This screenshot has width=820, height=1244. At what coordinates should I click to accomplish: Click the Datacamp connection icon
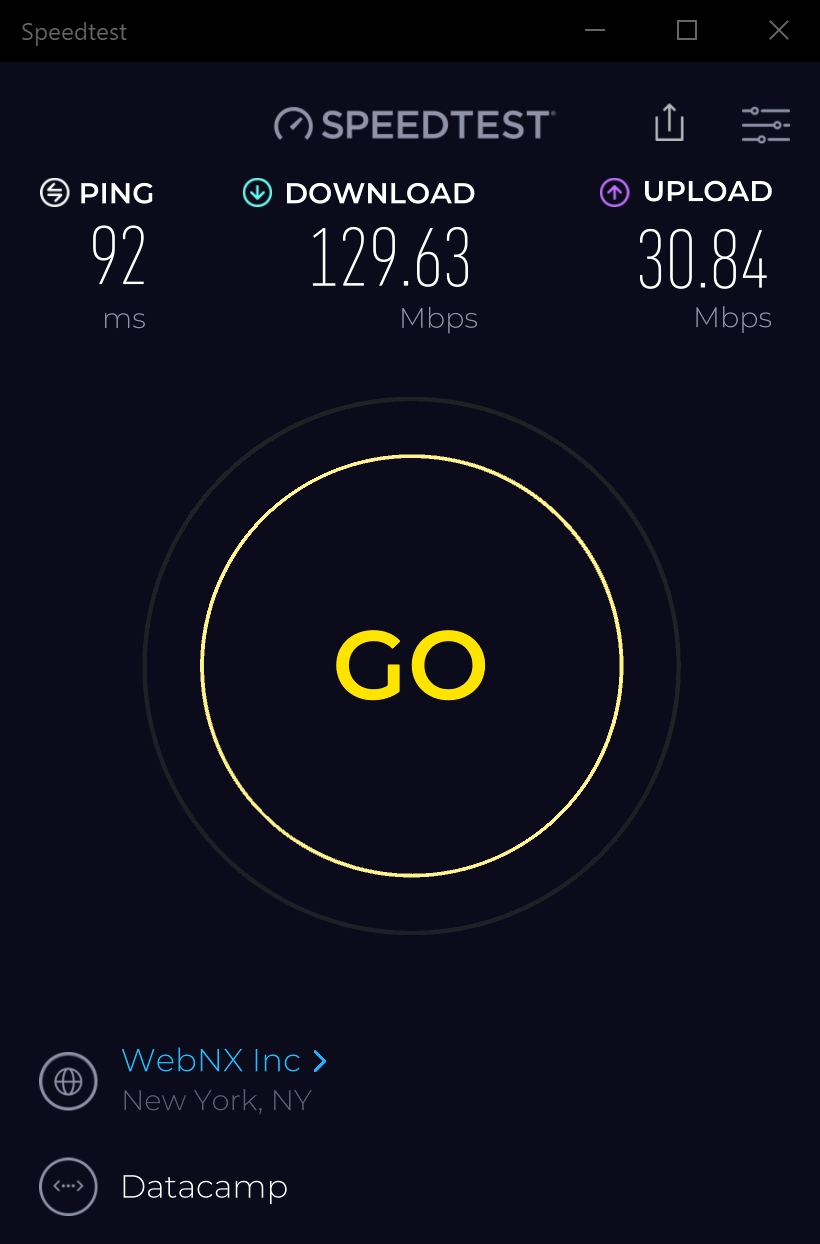[x=67, y=1186]
